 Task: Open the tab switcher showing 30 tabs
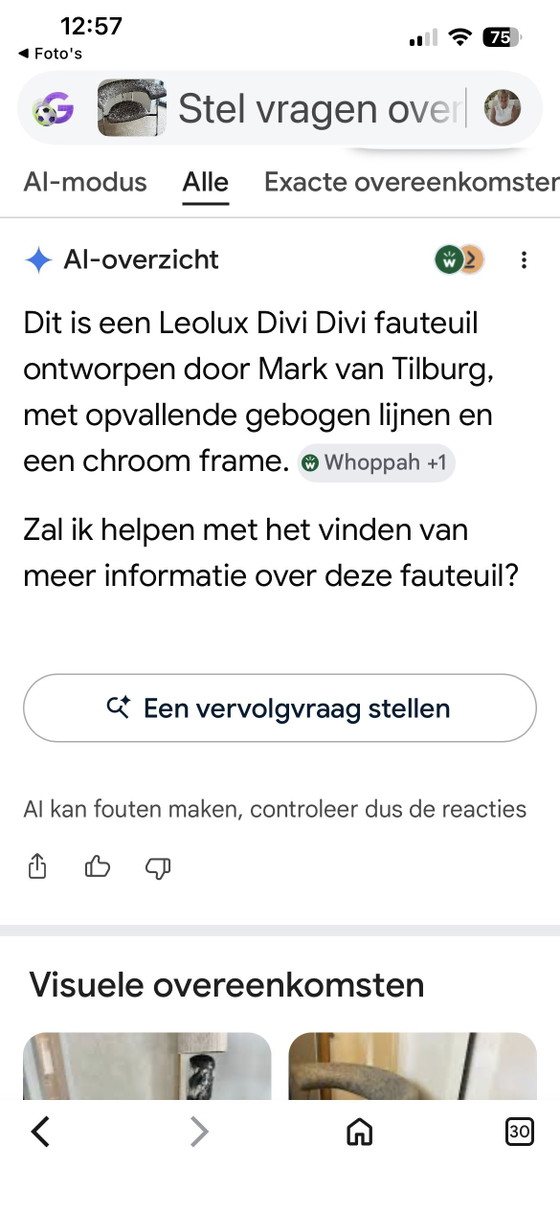pyautogui.click(x=519, y=1131)
